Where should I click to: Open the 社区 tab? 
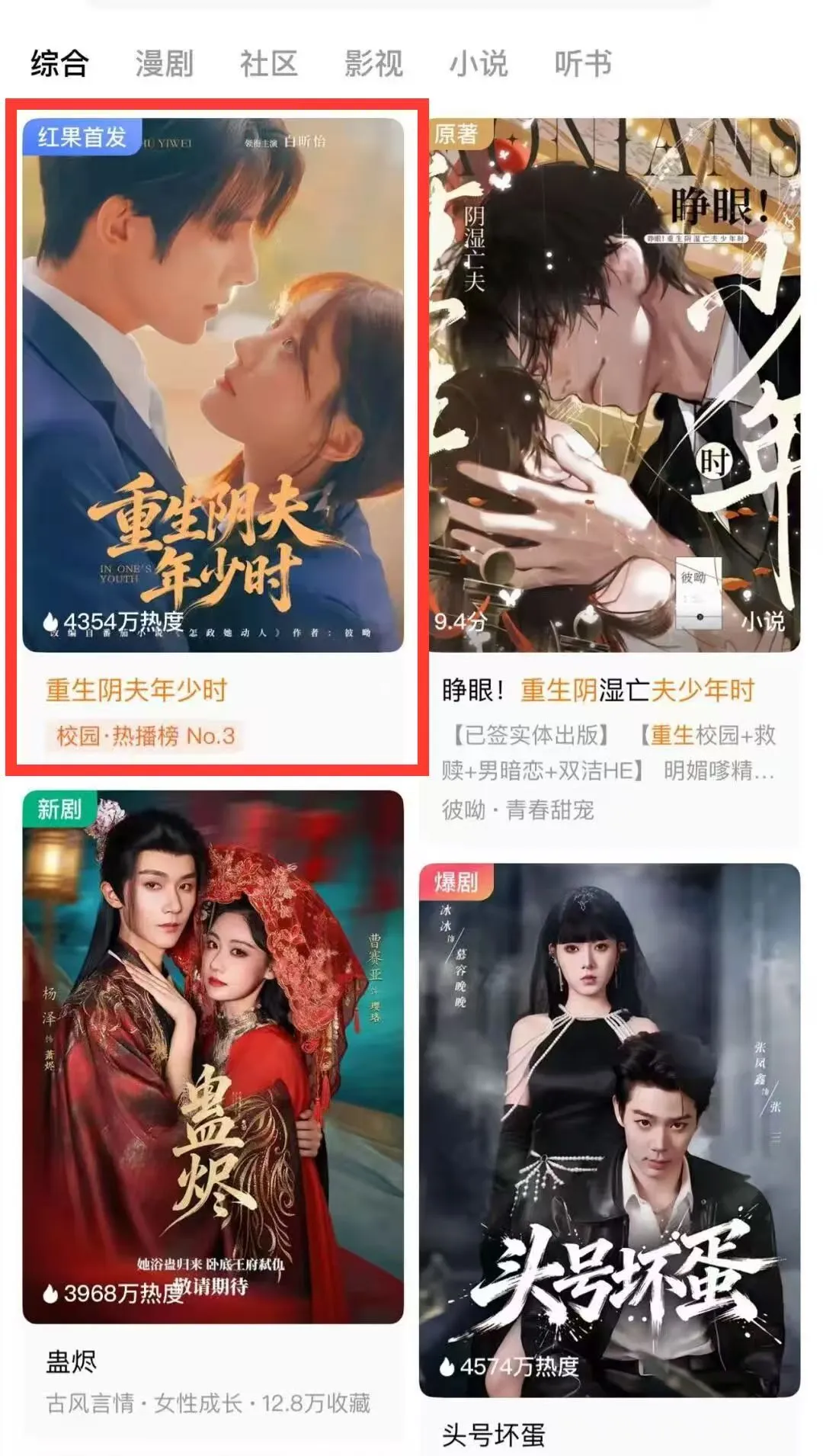pyautogui.click(x=268, y=63)
